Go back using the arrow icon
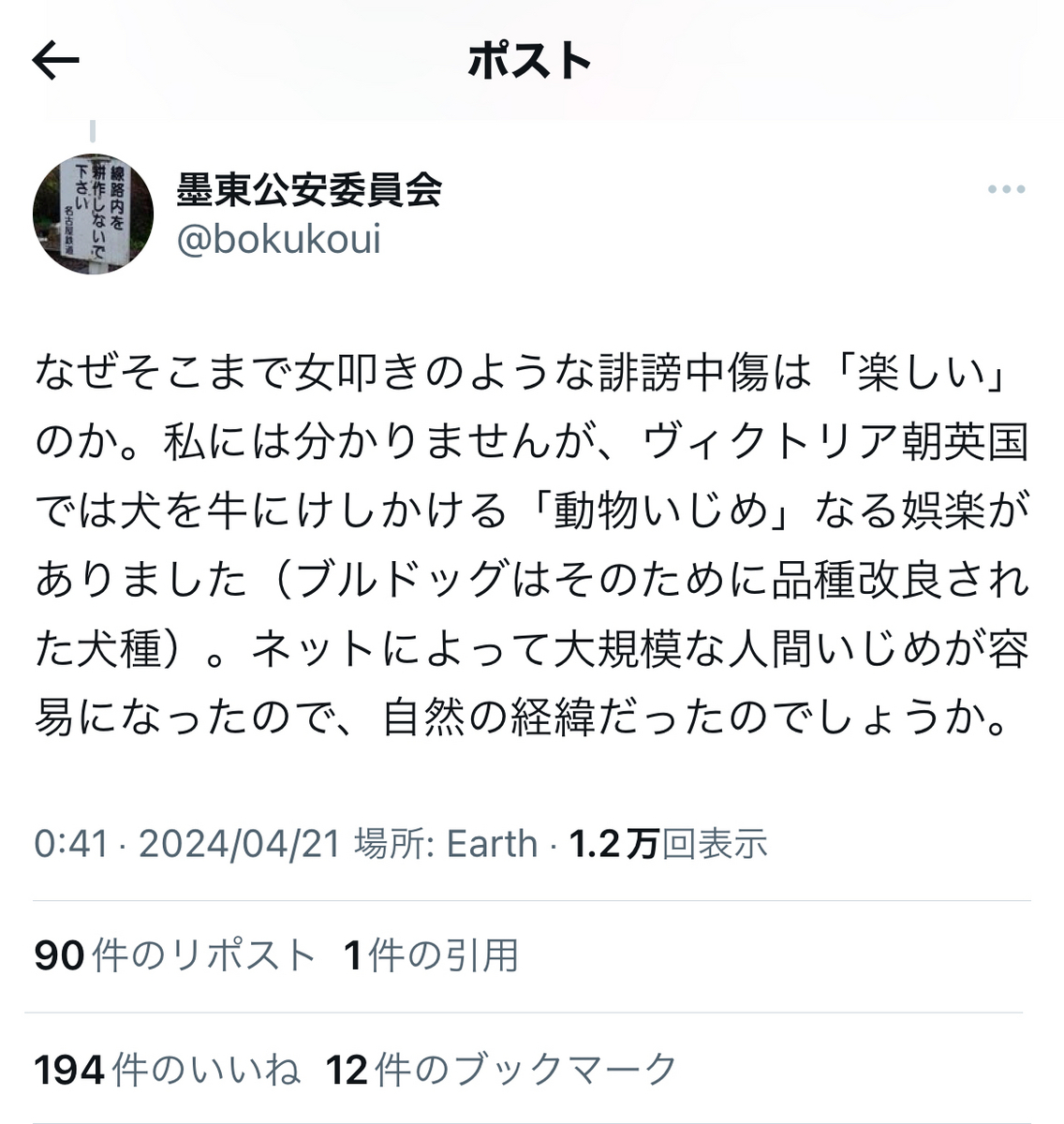This screenshot has height=1124, width=1064. click(56, 62)
